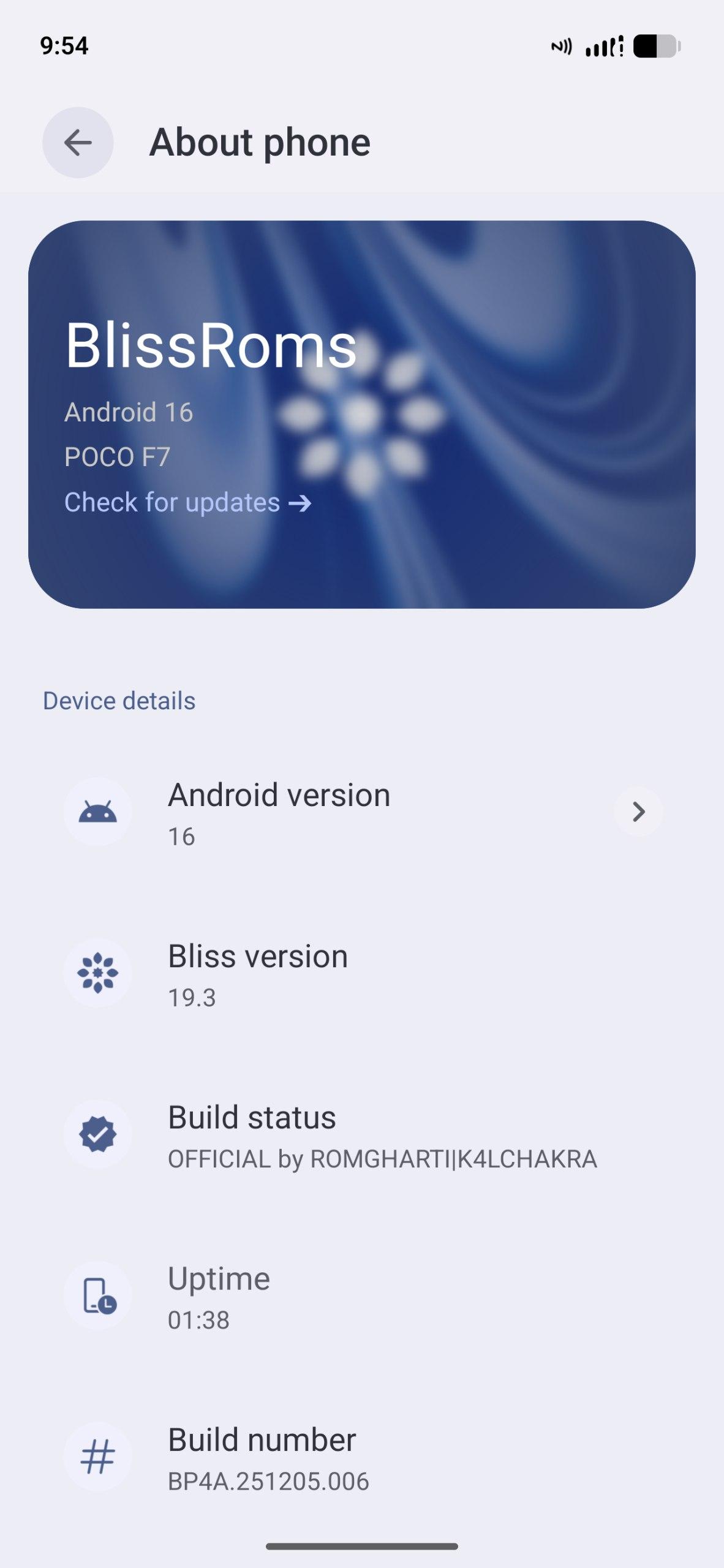Select the Uptime row
The height and width of the screenshot is (1568, 724).
click(361, 1296)
